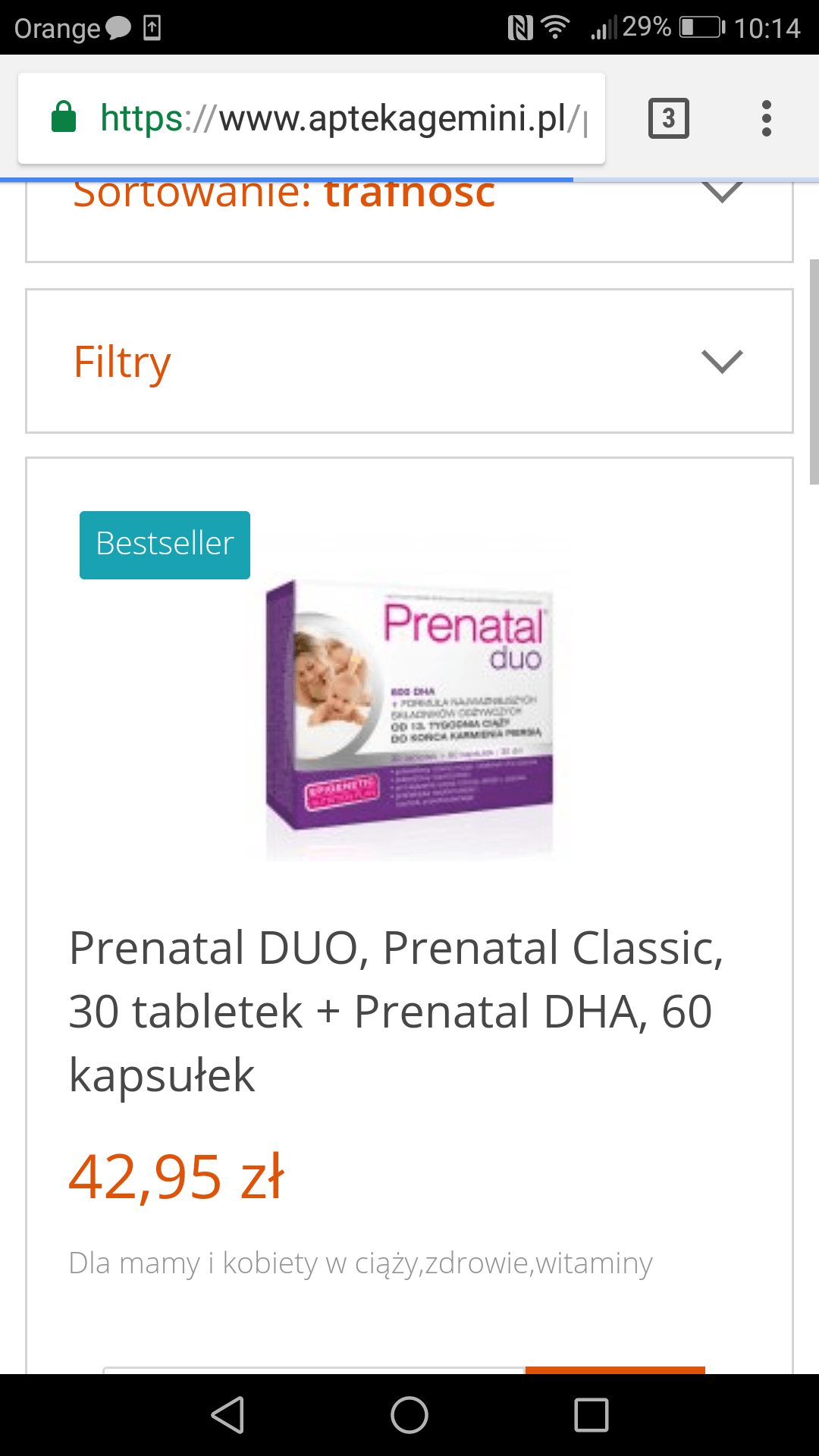Screen dimensions: 819x1456
Task: Go to the home screen
Action: coord(409,1415)
